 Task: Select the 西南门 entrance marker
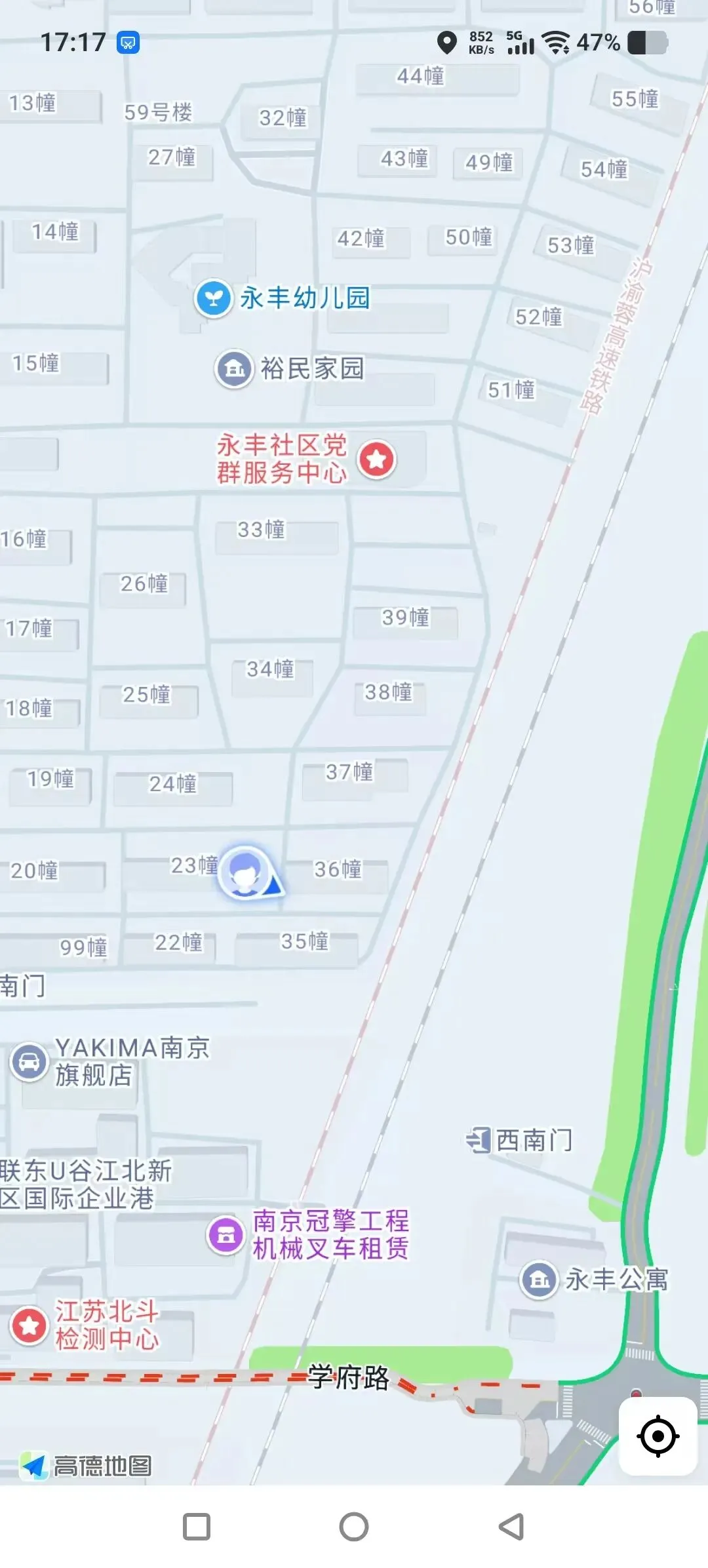(x=479, y=1140)
